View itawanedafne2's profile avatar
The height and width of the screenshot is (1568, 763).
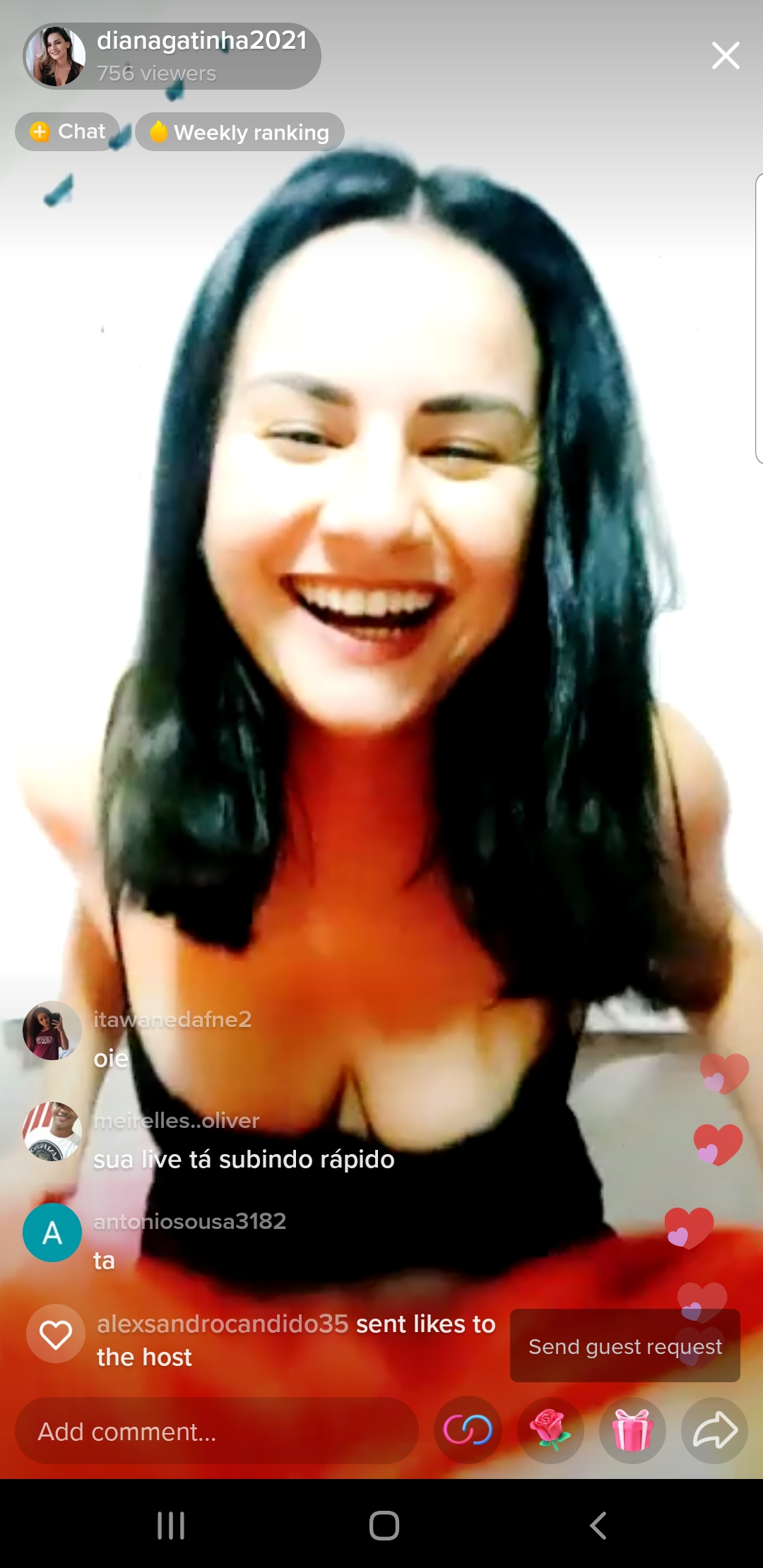pyautogui.click(x=52, y=1031)
